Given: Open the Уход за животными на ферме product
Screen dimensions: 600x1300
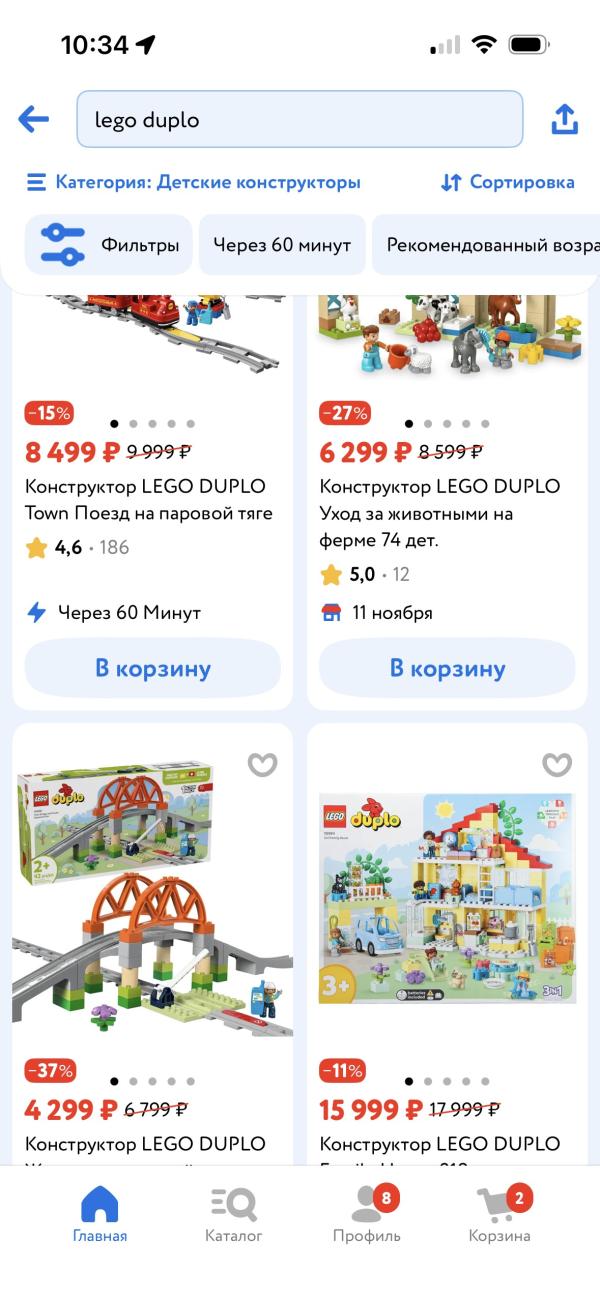Looking at the screenshot, I should (x=440, y=513).
